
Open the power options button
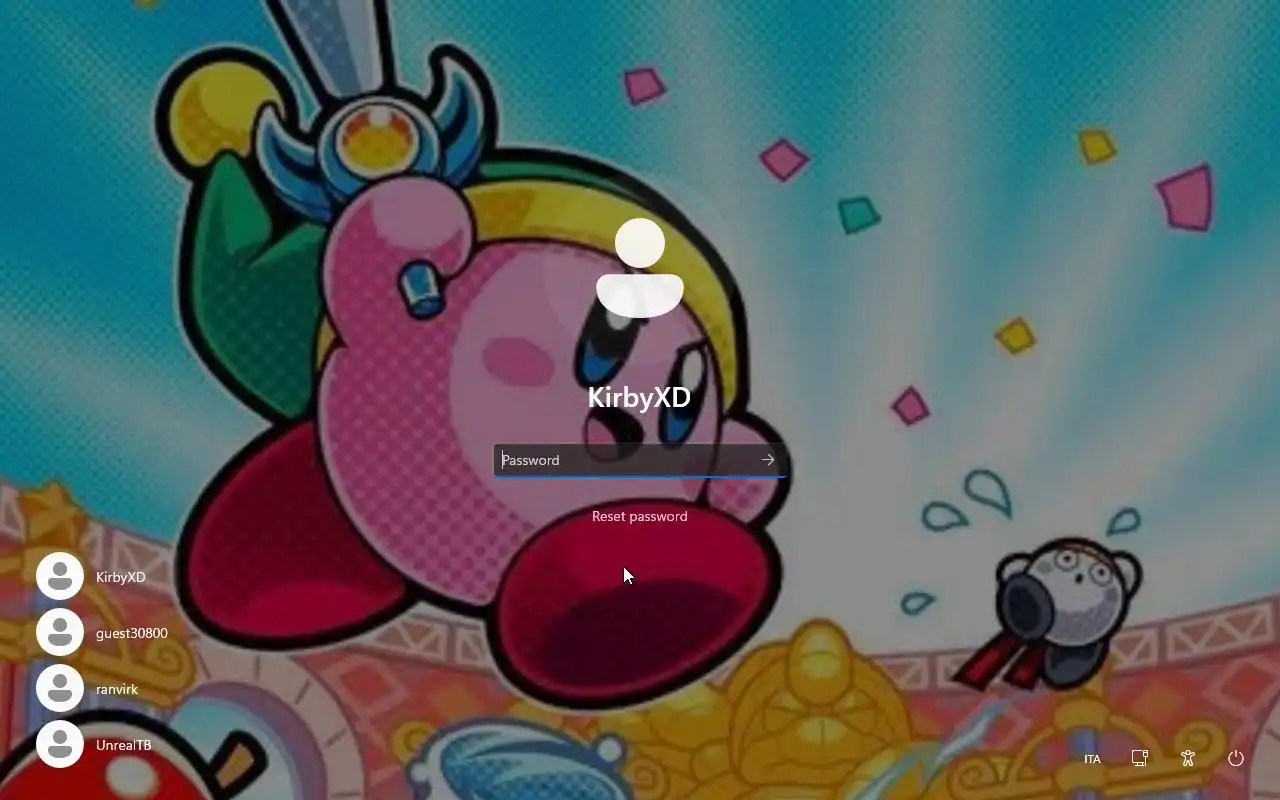(x=1236, y=758)
